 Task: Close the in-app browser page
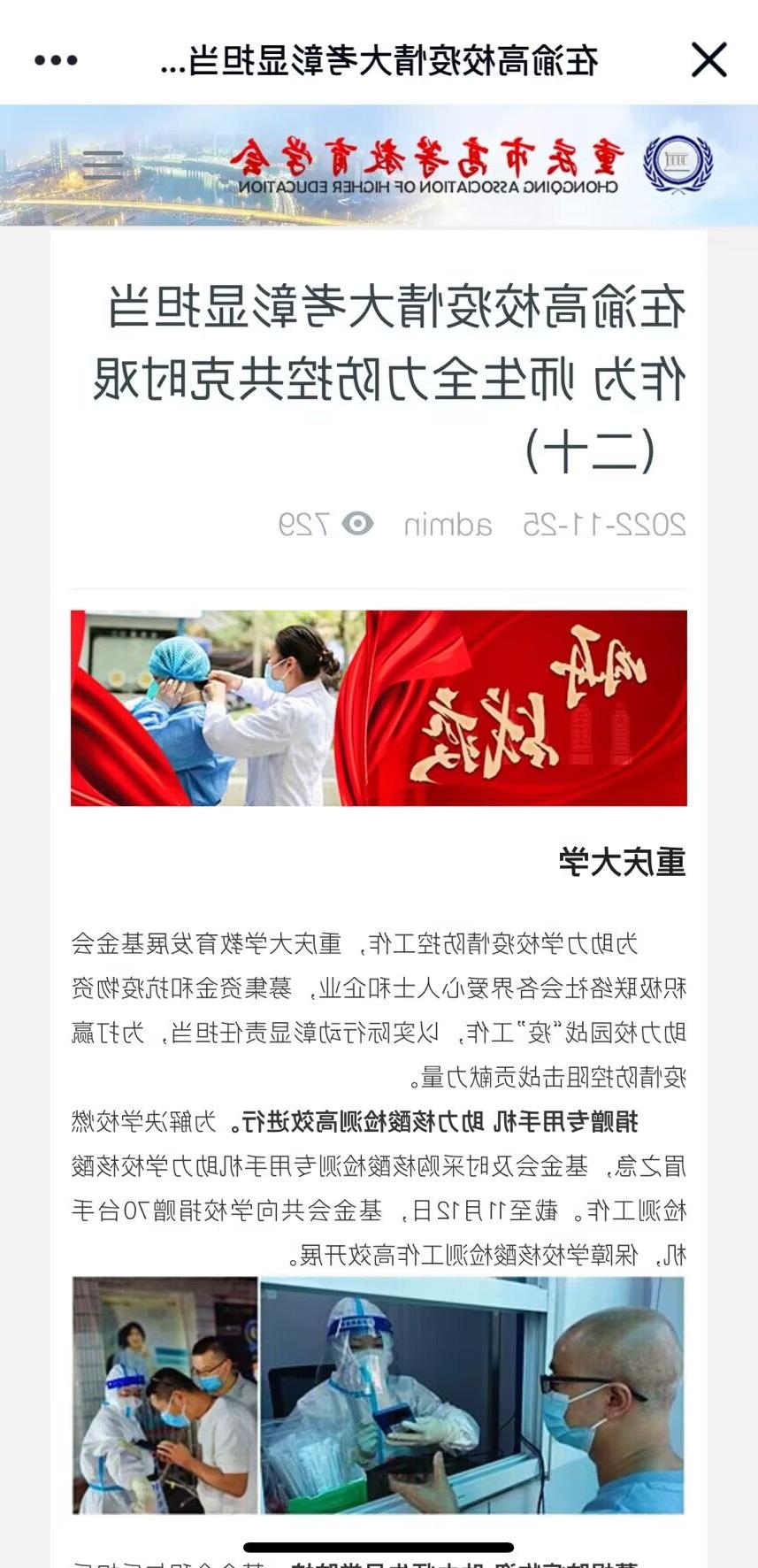pyautogui.click(x=708, y=60)
